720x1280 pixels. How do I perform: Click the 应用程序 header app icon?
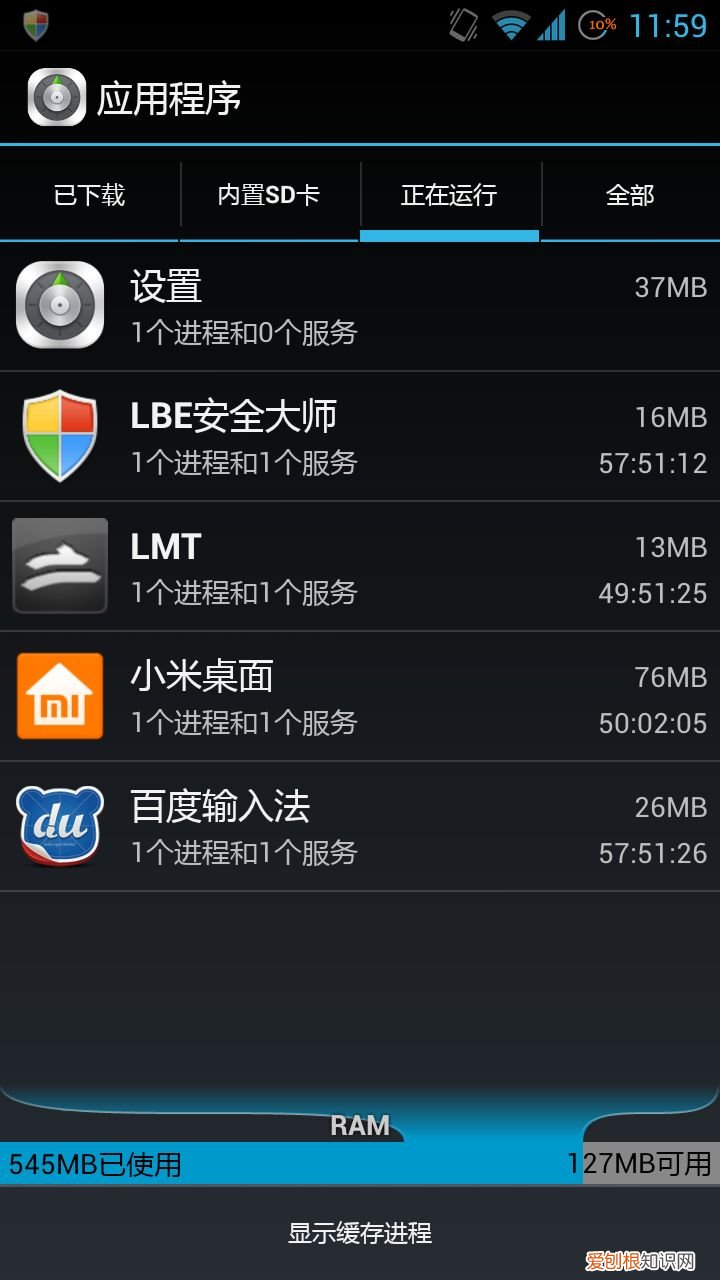pos(55,98)
